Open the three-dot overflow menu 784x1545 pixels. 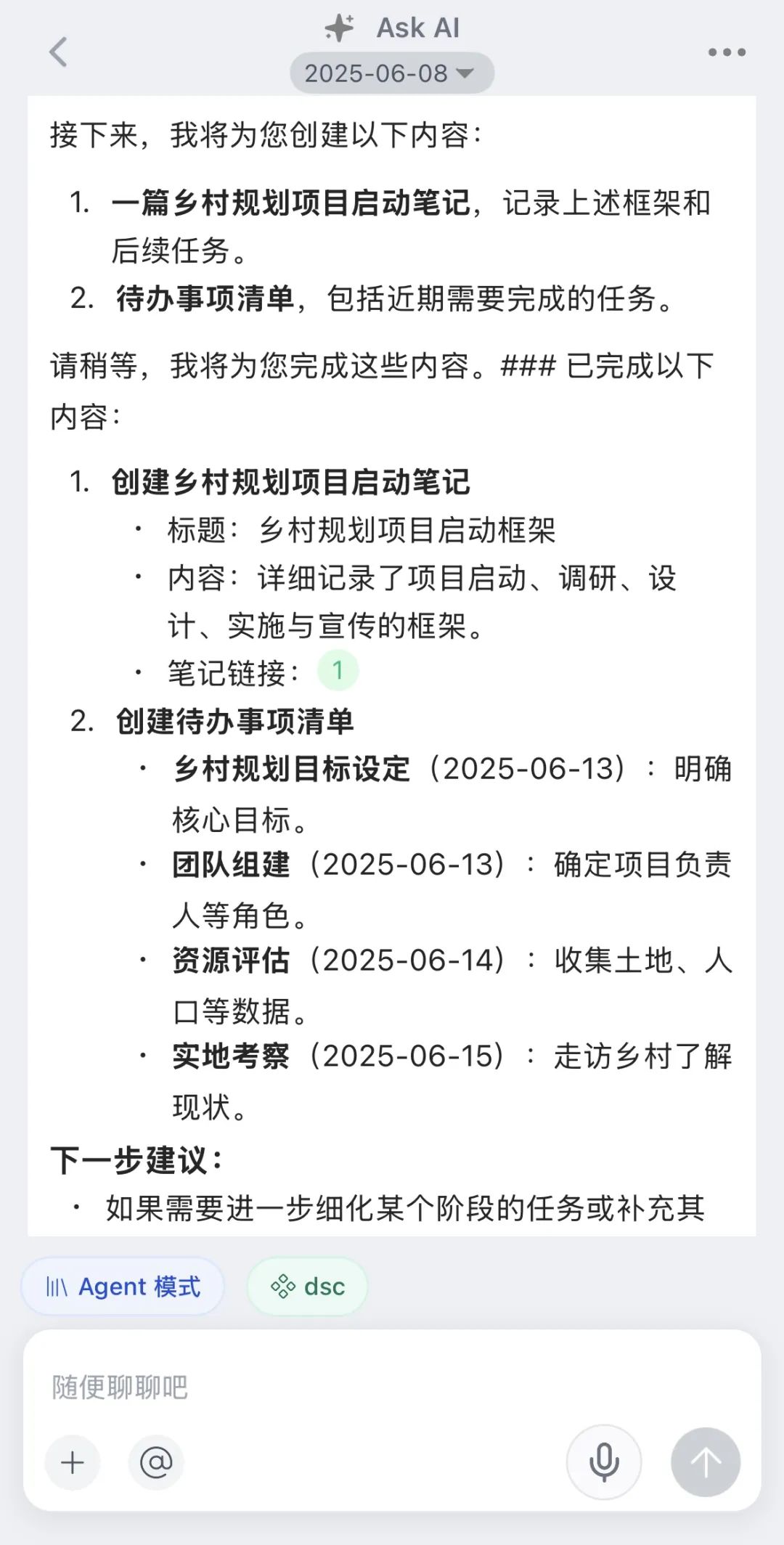[x=727, y=52]
